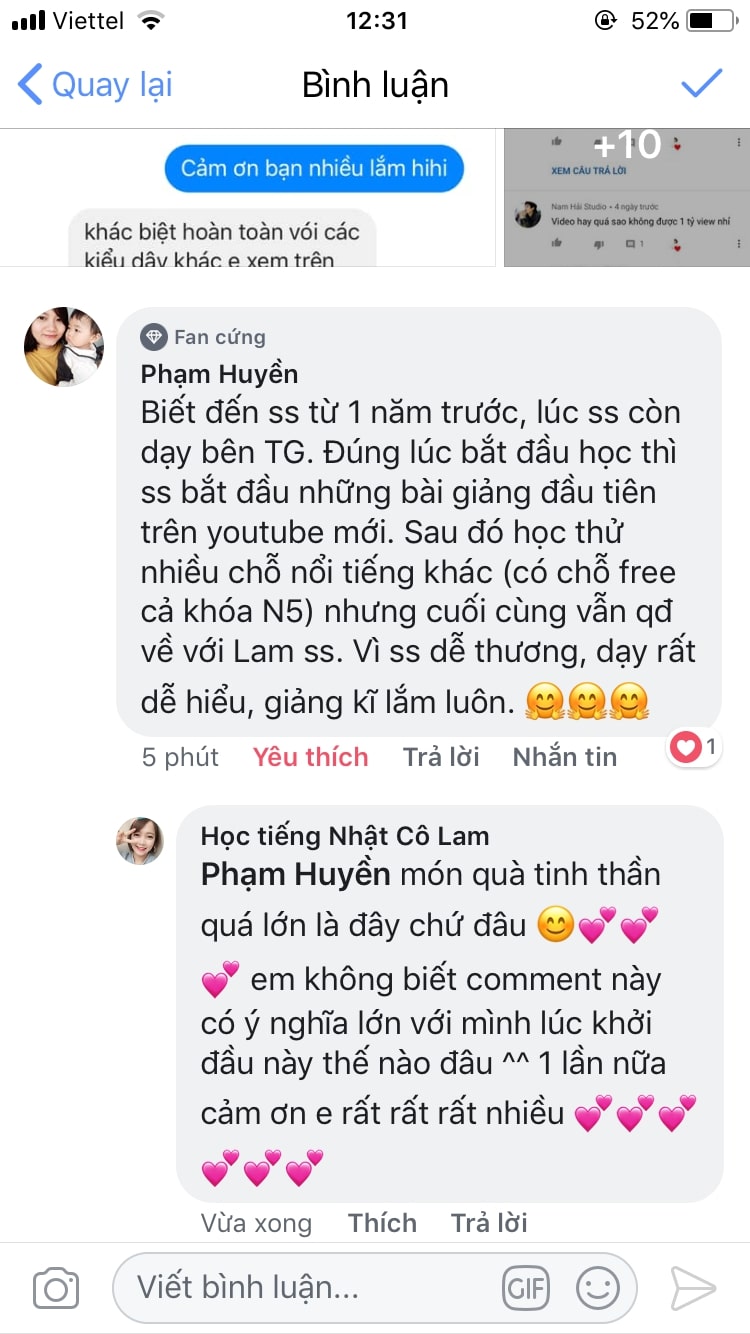Open Phạm Huyền's profile picture
This screenshot has width=750, height=1334.
(x=64, y=346)
